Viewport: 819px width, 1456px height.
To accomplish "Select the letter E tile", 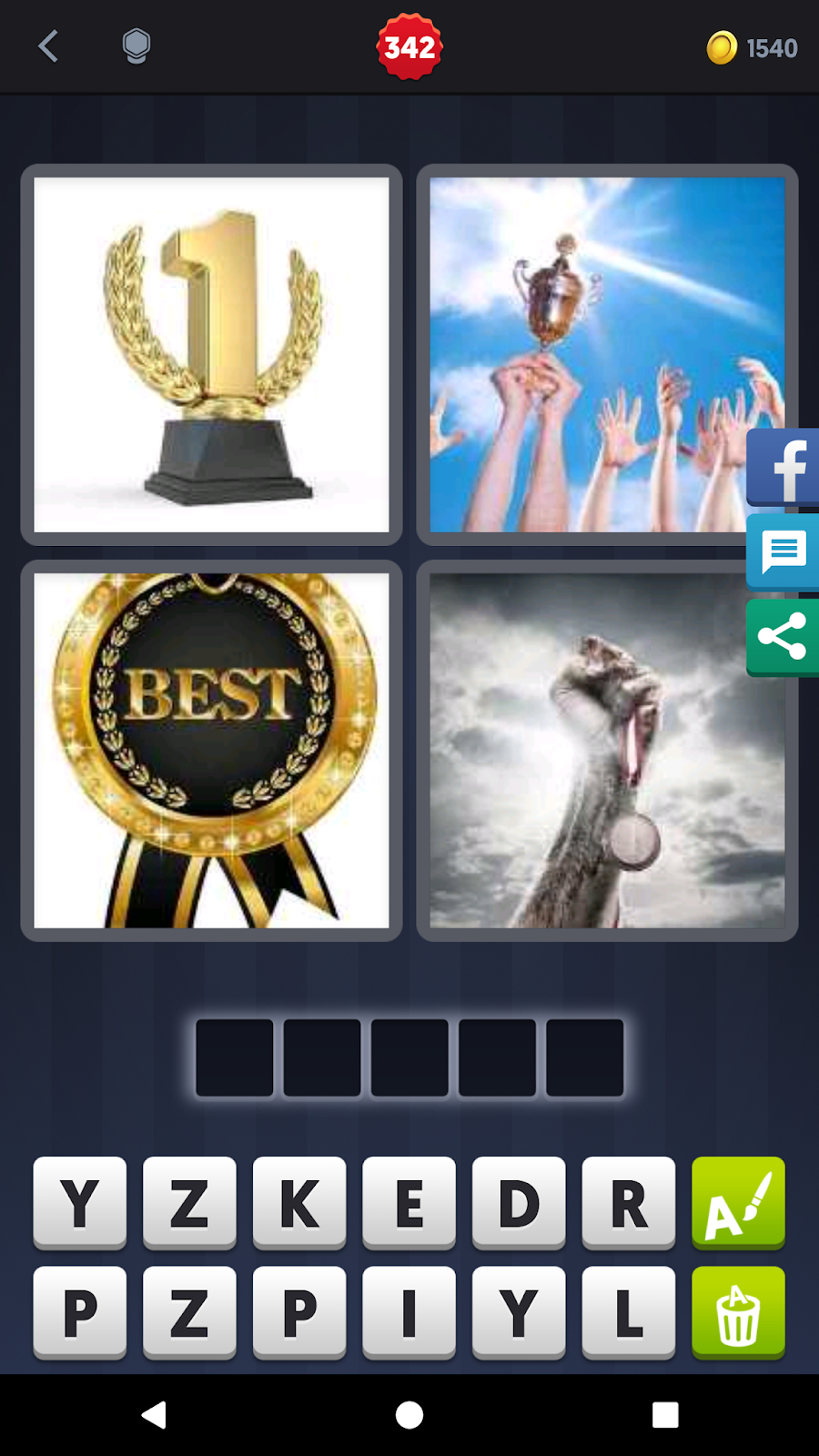I will pyautogui.click(x=409, y=1203).
